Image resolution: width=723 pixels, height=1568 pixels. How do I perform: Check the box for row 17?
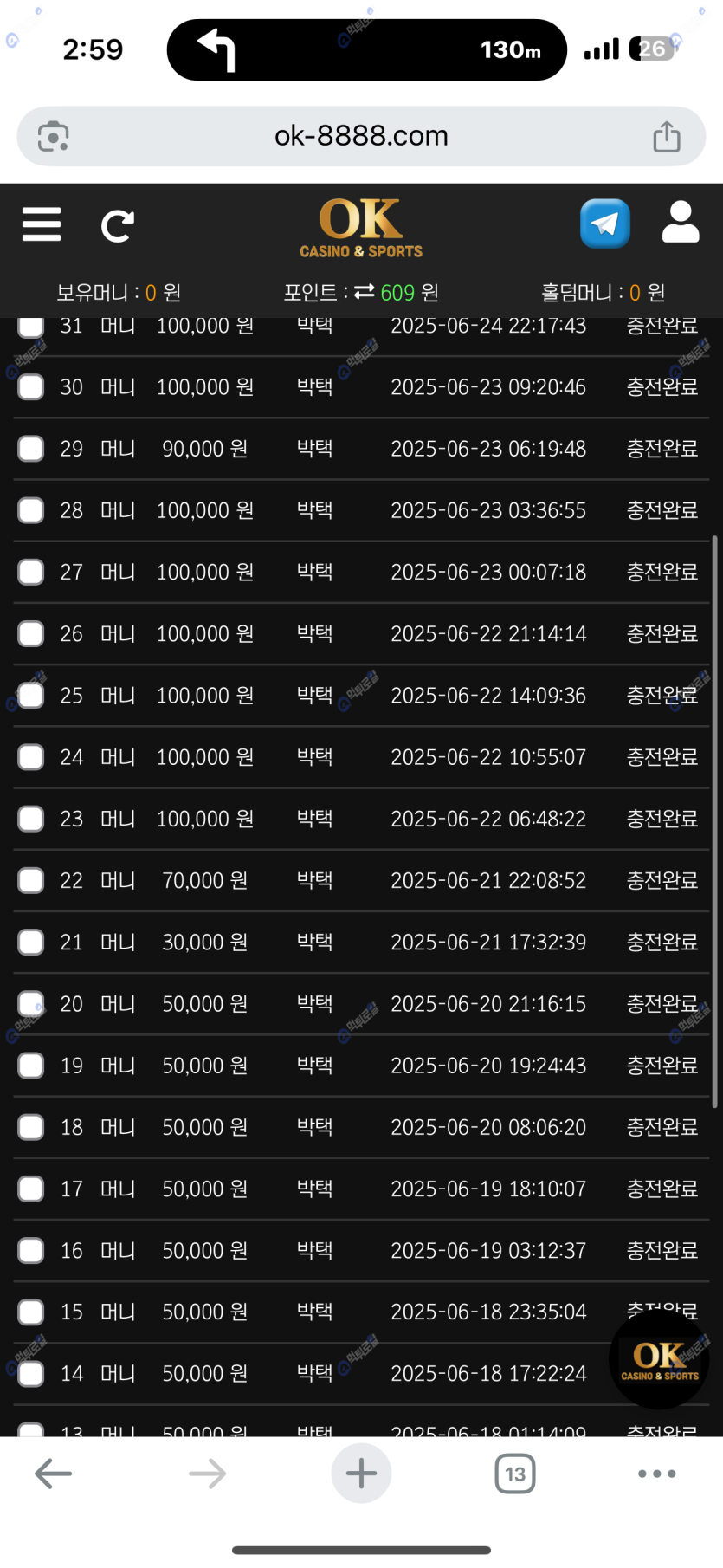tap(31, 1189)
